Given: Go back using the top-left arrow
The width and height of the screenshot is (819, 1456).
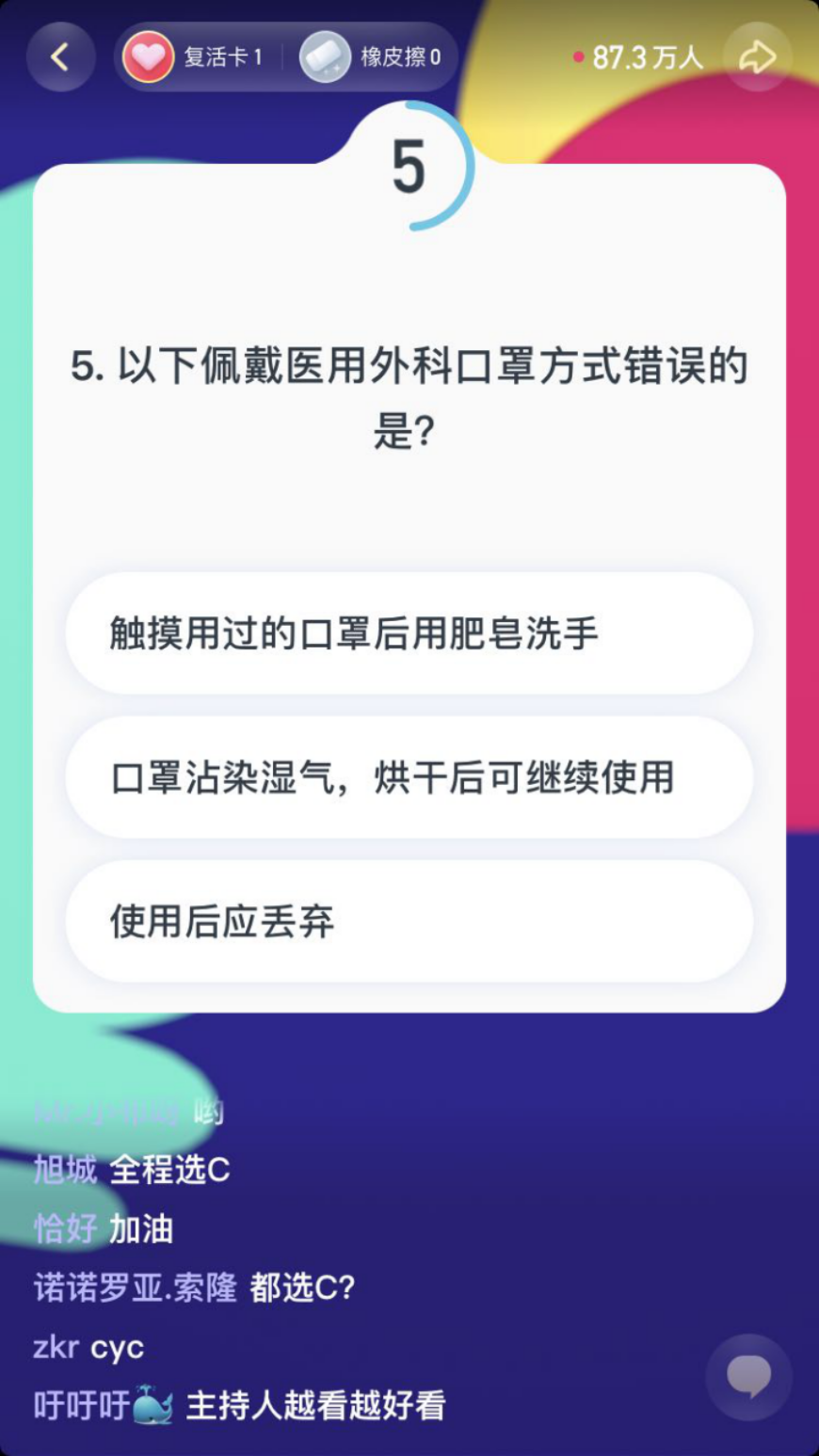Looking at the screenshot, I should point(60,57).
